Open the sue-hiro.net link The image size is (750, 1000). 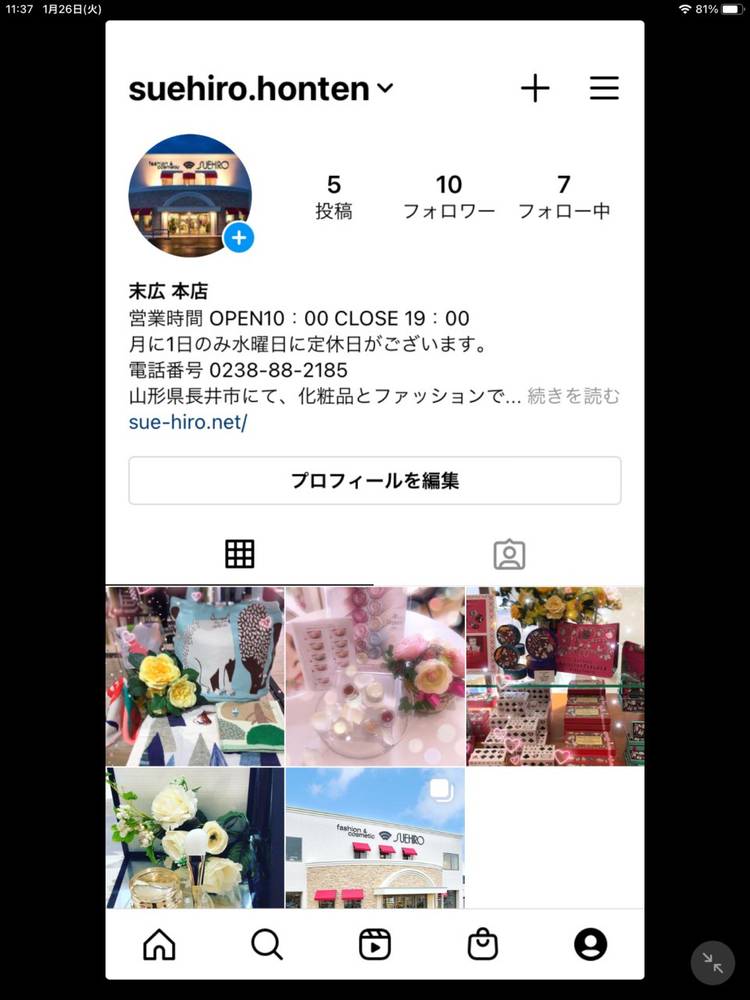pyautogui.click(x=188, y=422)
